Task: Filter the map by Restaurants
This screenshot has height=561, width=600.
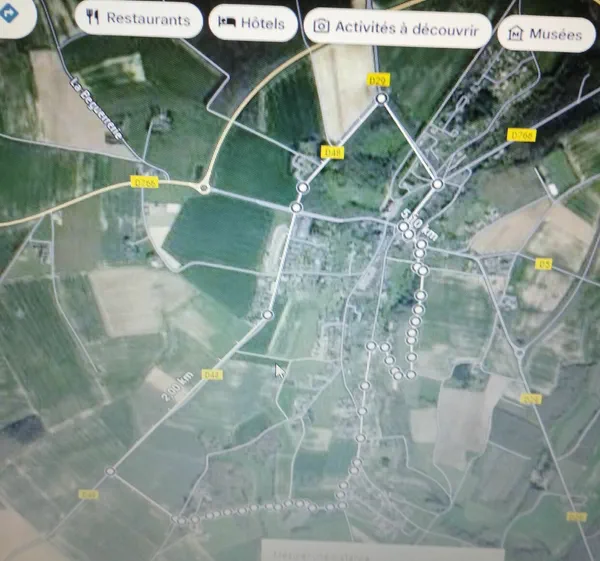Action: coord(138,19)
